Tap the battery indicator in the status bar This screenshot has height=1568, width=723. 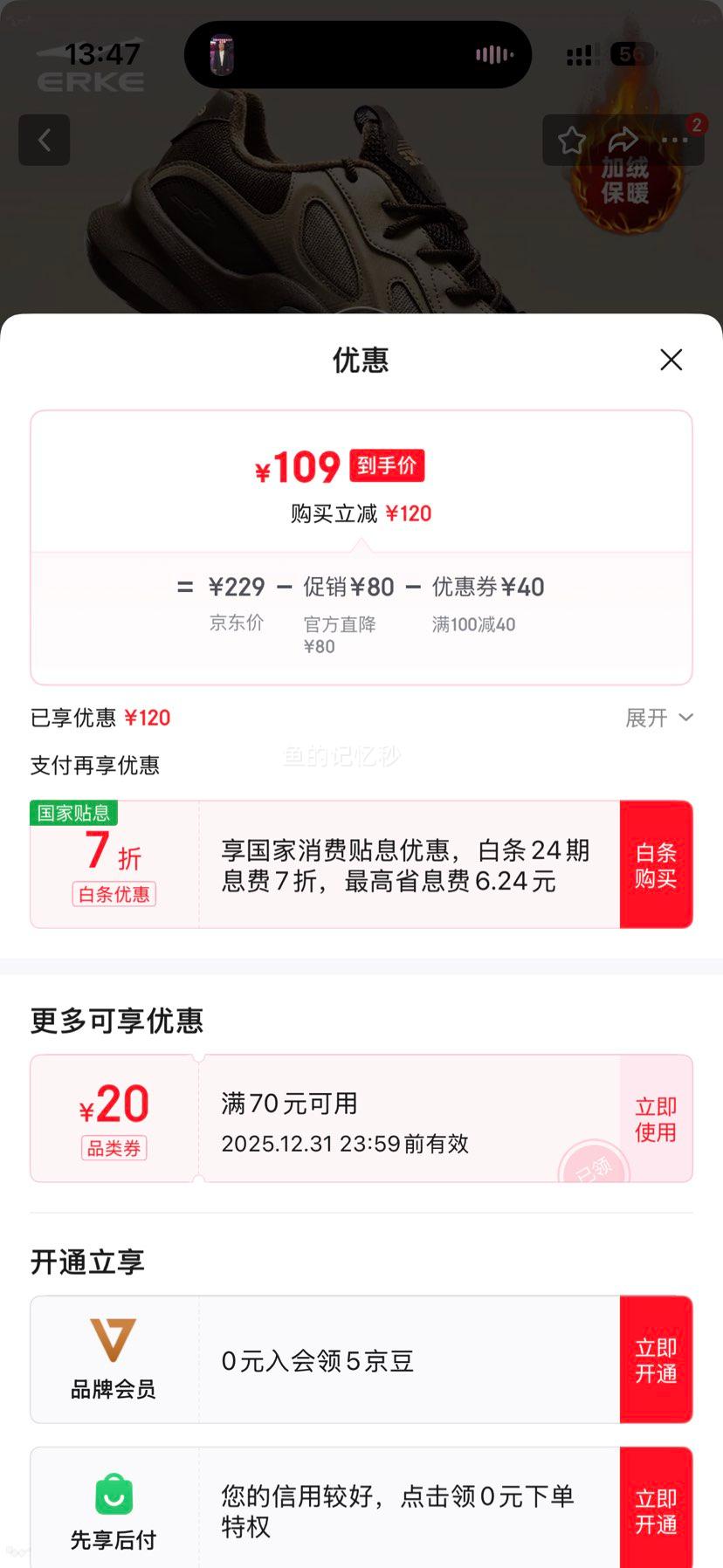click(631, 54)
